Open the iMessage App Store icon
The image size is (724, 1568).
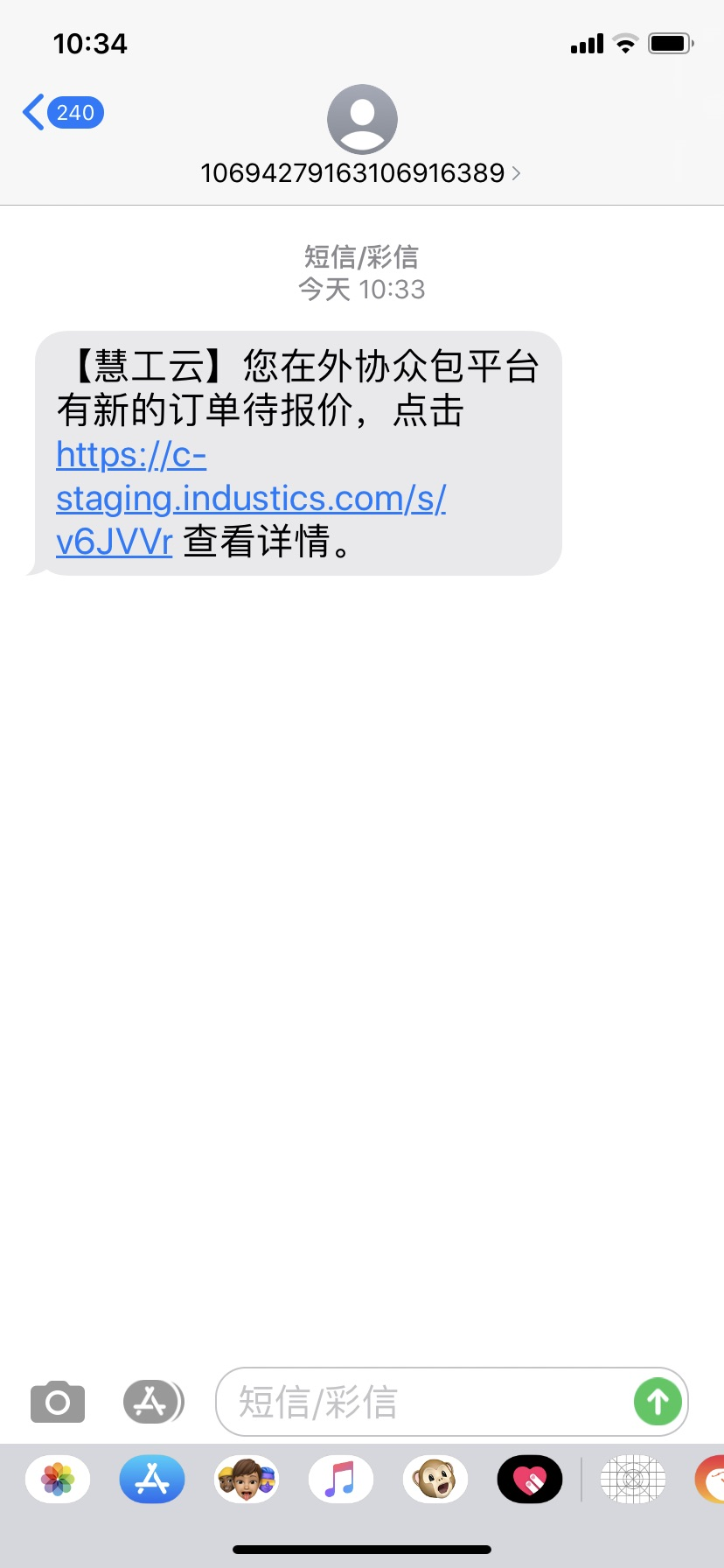pos(153,1401)
